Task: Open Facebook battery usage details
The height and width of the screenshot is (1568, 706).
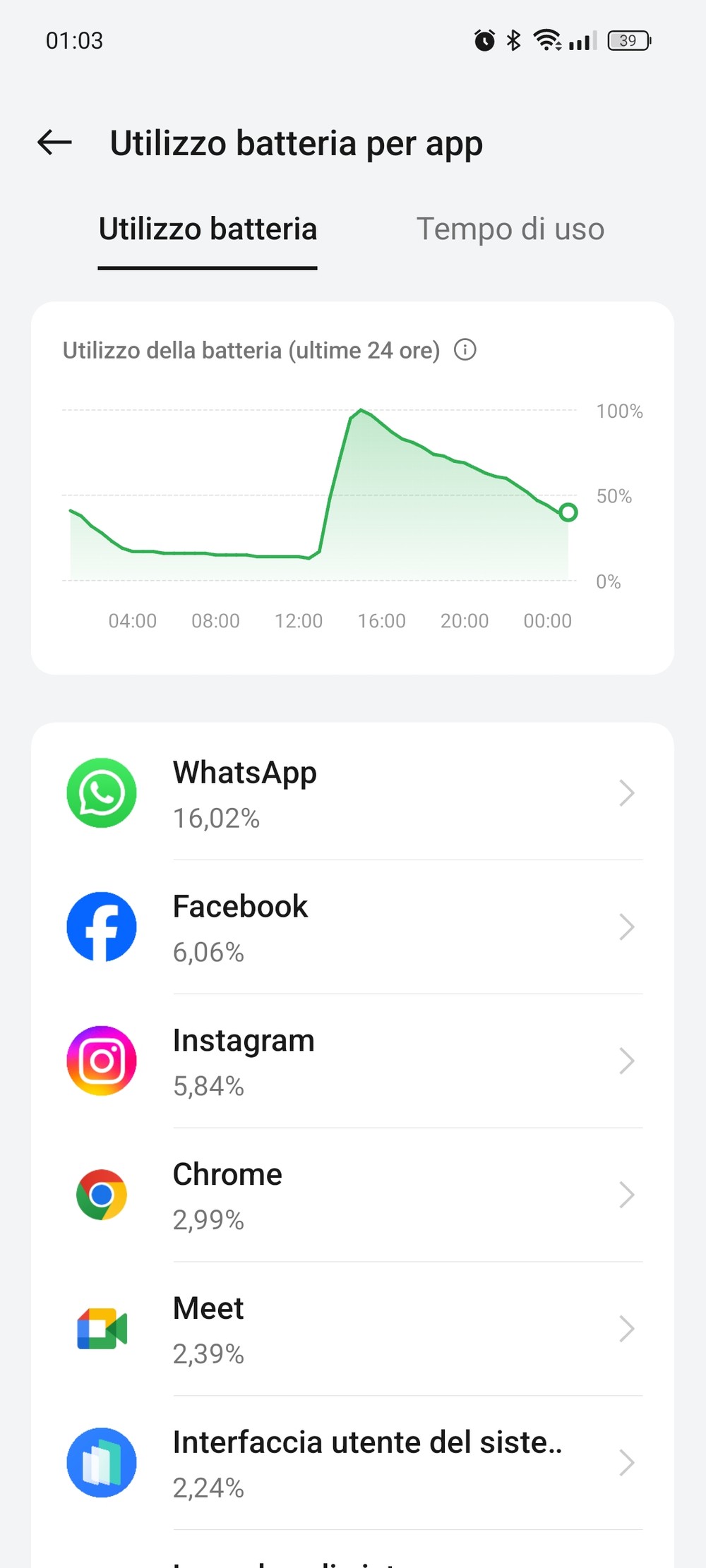Action: pyautogui.click(x=353, y=927)
